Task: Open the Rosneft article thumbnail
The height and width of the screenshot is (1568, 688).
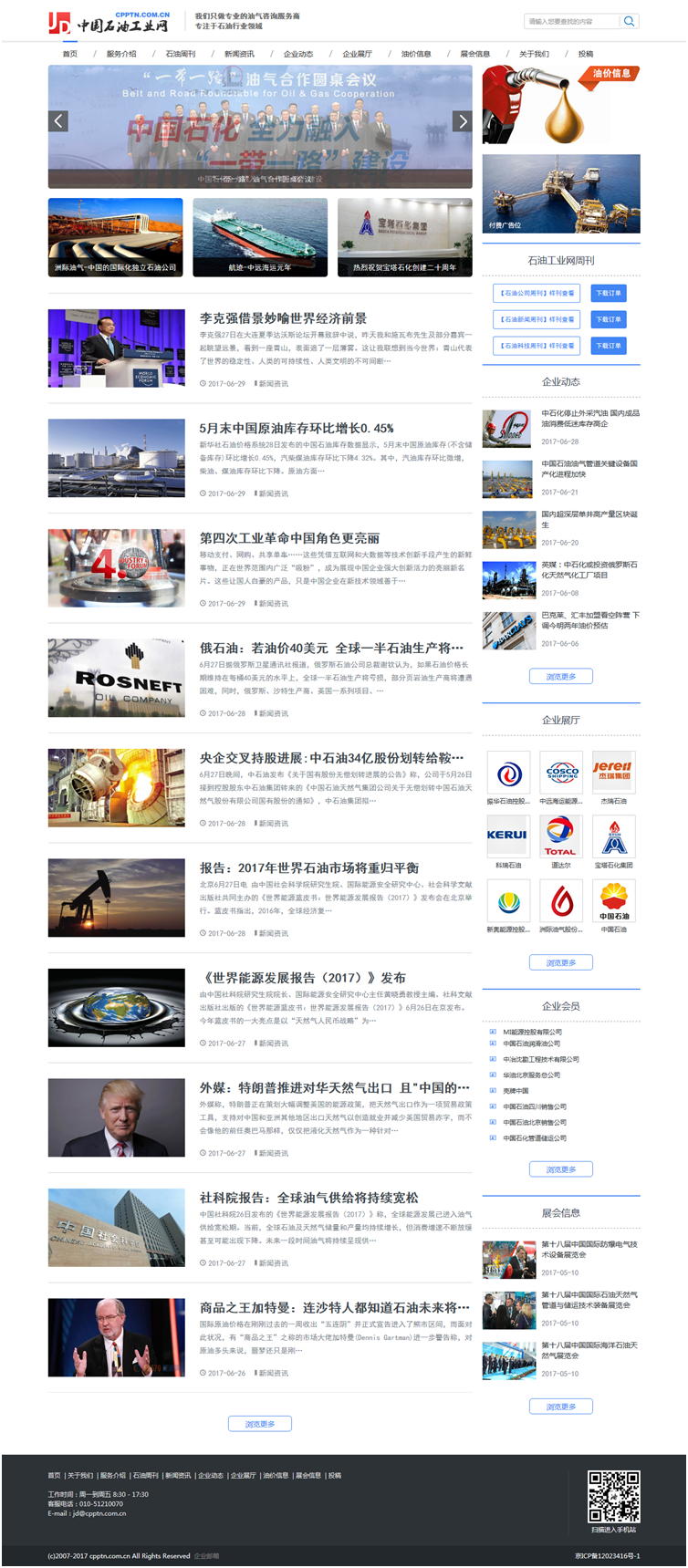Action: pos(116,678)
